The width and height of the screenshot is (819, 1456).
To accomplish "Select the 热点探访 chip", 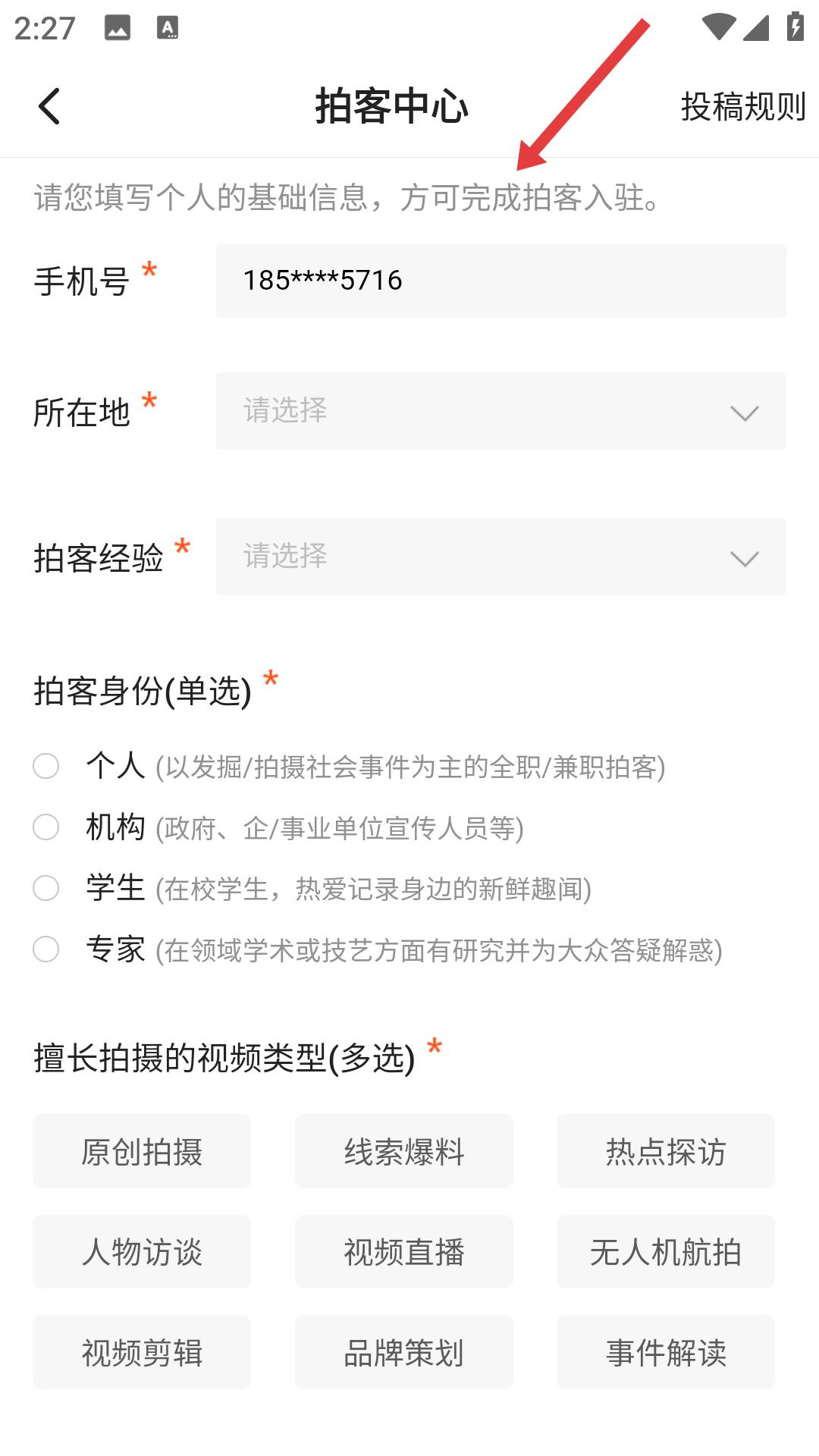I will click(666, 1151).
